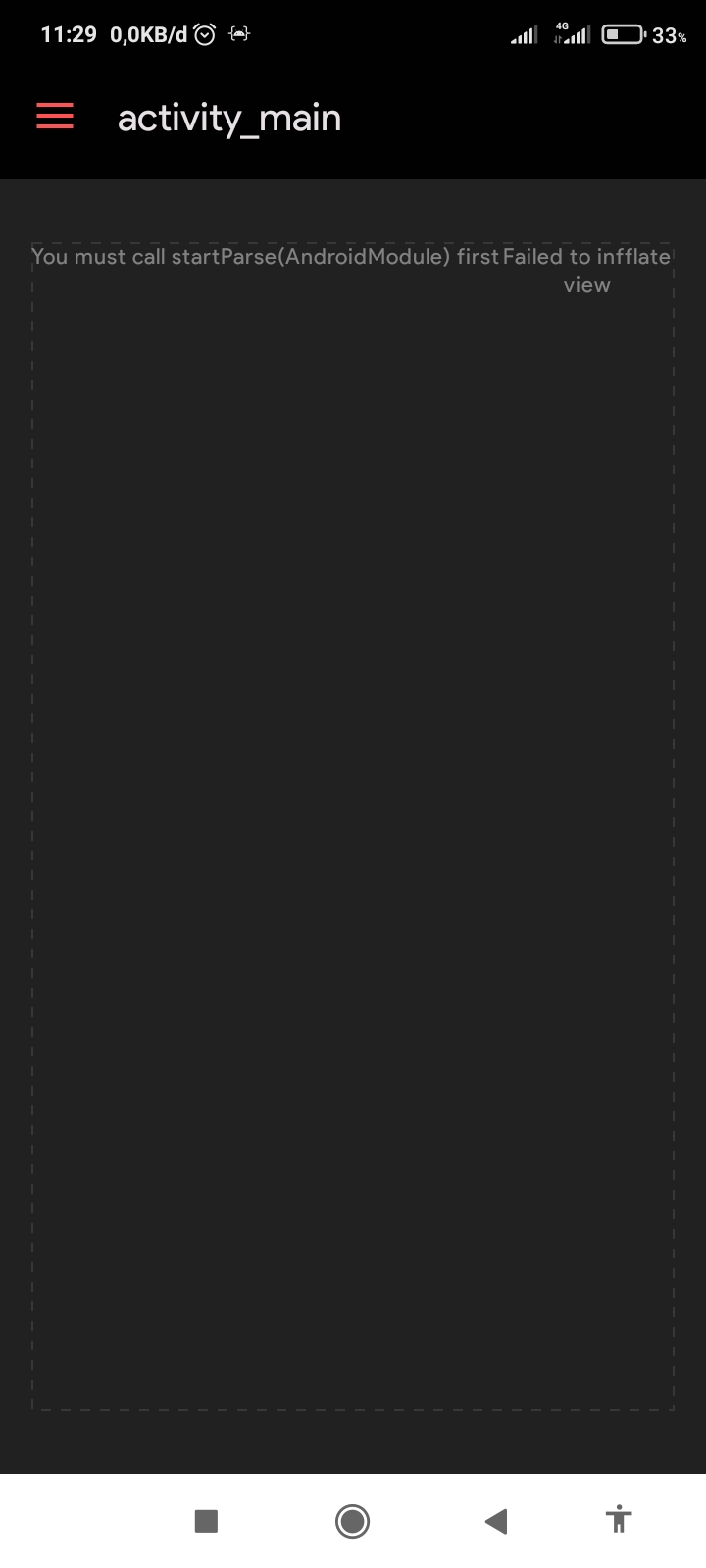Select the activity_main title text

[x=228, y=117]
